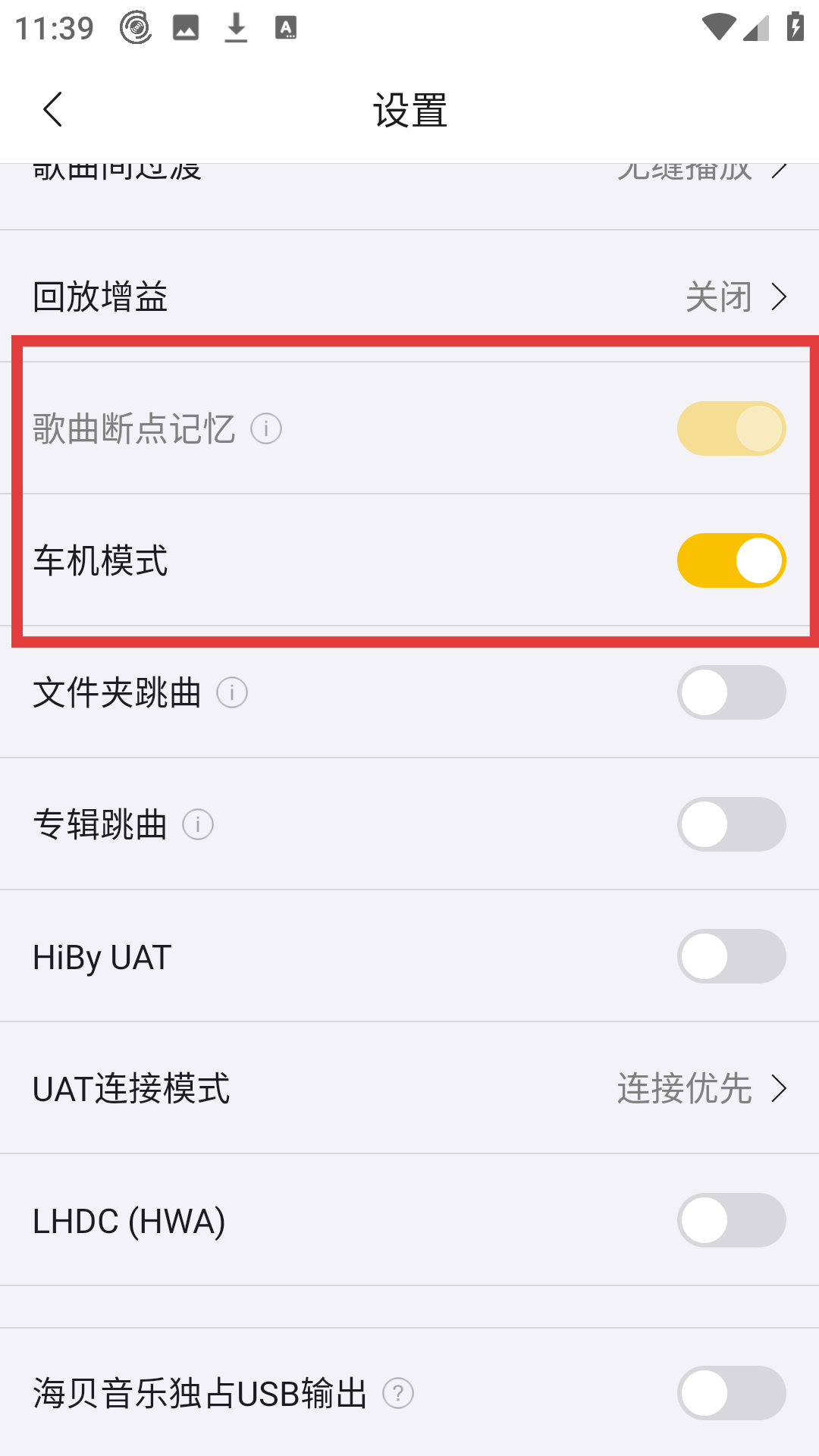Turn on 海贝音乐独占USB输出

[731, 1393]
